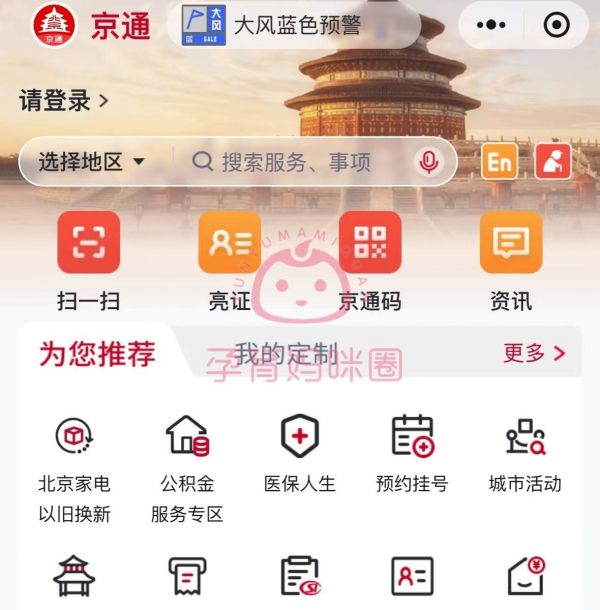Open the 大风蓝色预警 weather alert
Screen dimensions: 600x610
pyautogui.click(x=279, y=25)
